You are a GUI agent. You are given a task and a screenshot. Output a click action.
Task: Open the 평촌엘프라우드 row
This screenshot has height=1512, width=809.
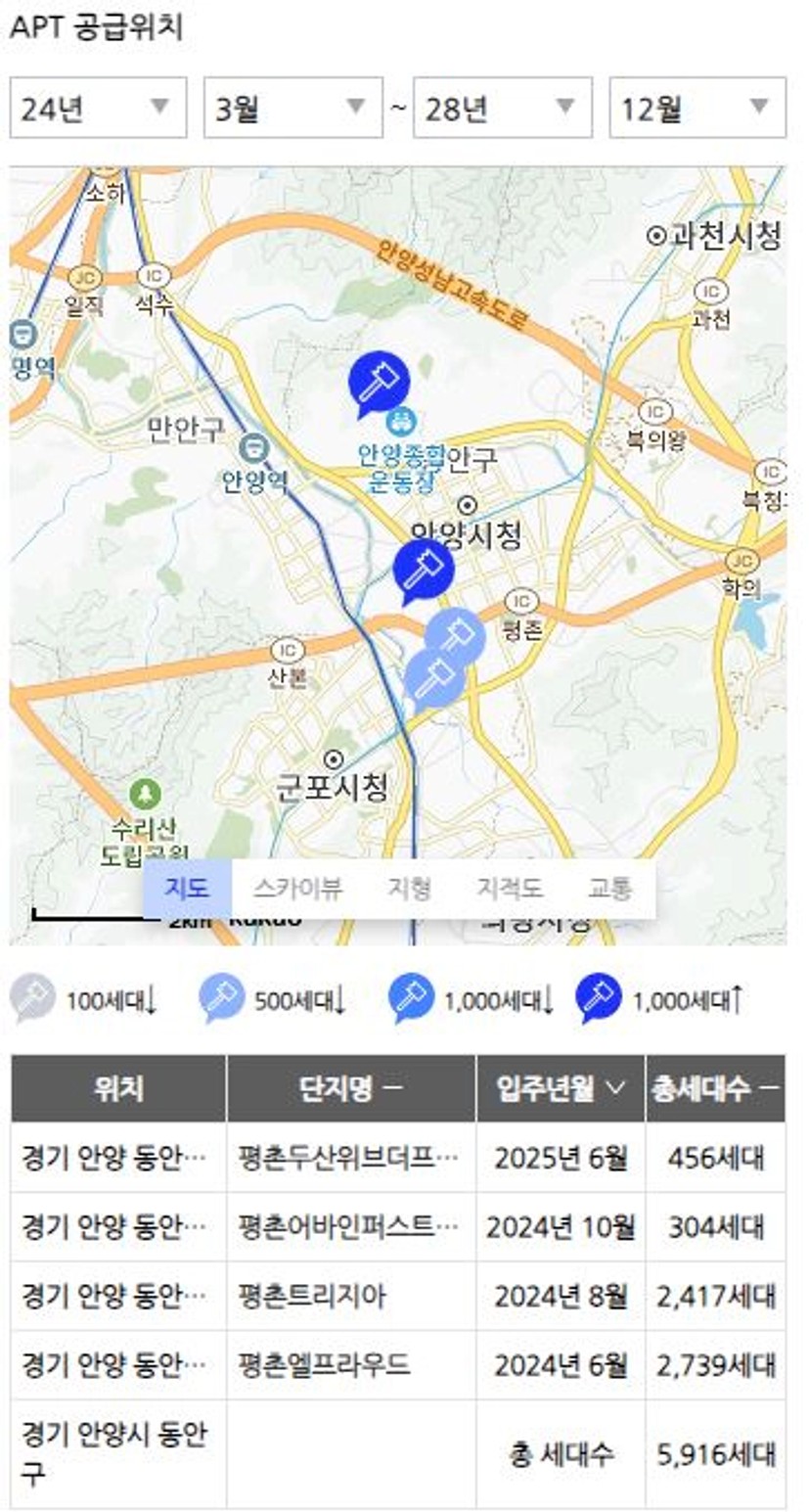tap(398, 1364)
